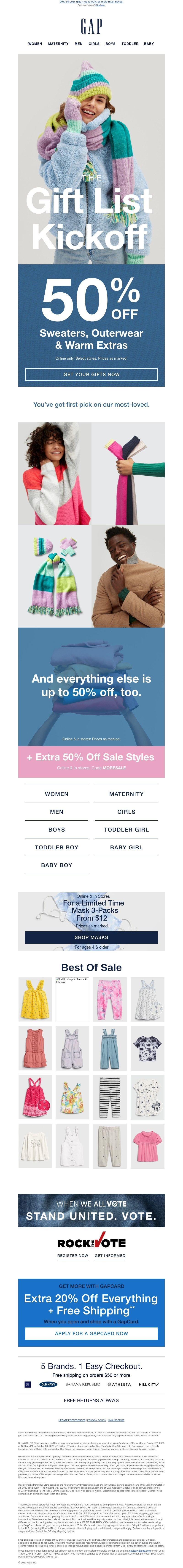
Task: Open the Gift List Kickoff hero image
Action: tap(91, 158)
